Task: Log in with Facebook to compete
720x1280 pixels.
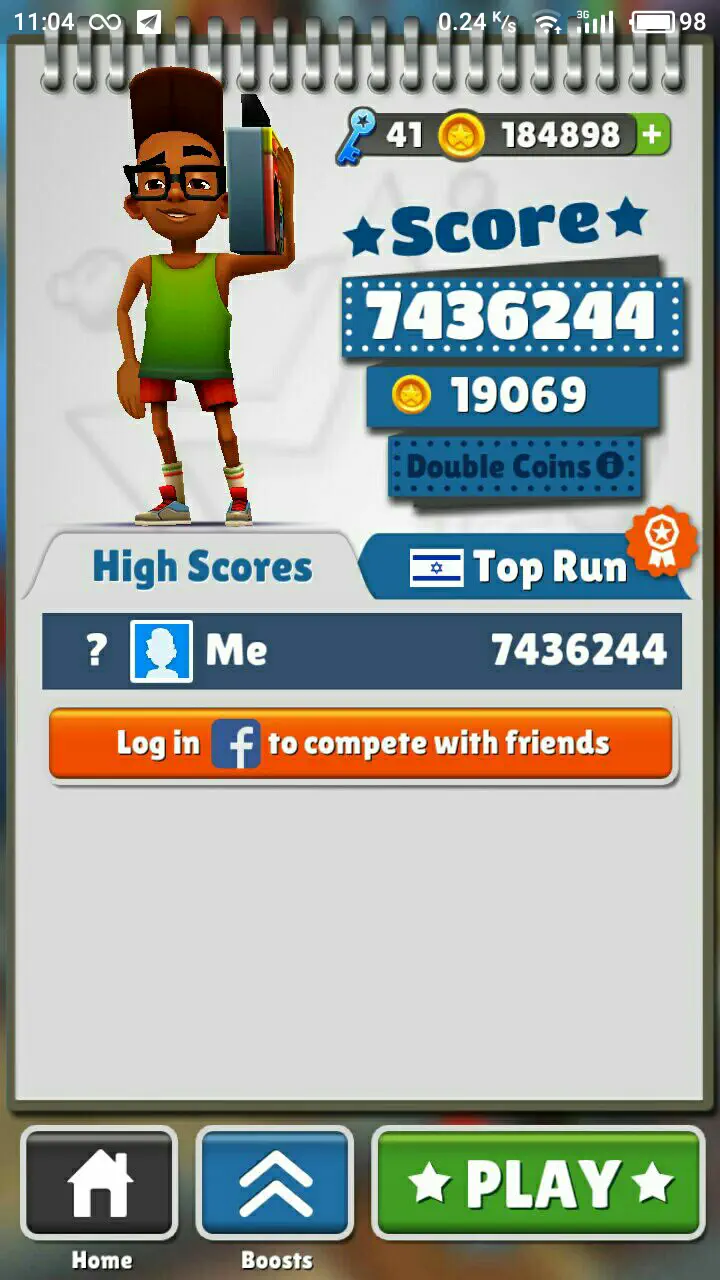Action: point(361,744)
